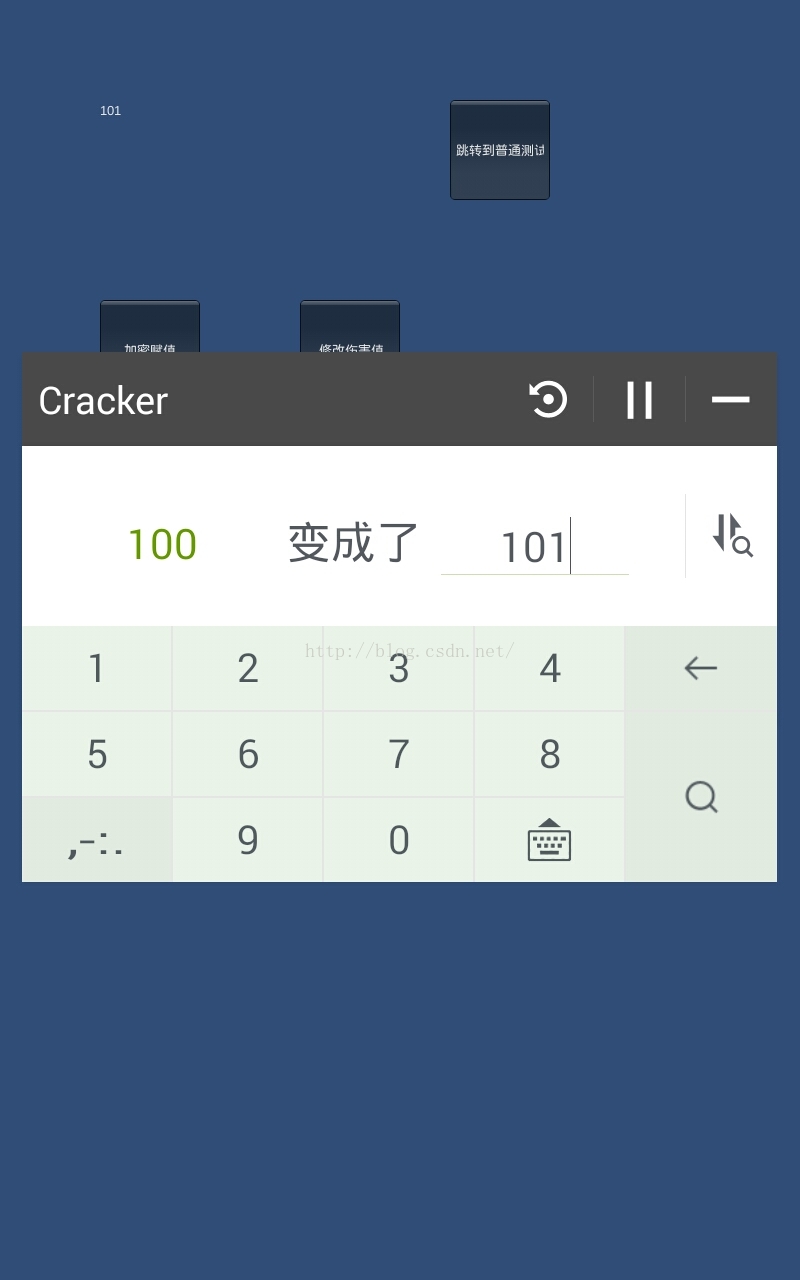
Task: Minimize the Cracker window
Action: click(731, 400)
